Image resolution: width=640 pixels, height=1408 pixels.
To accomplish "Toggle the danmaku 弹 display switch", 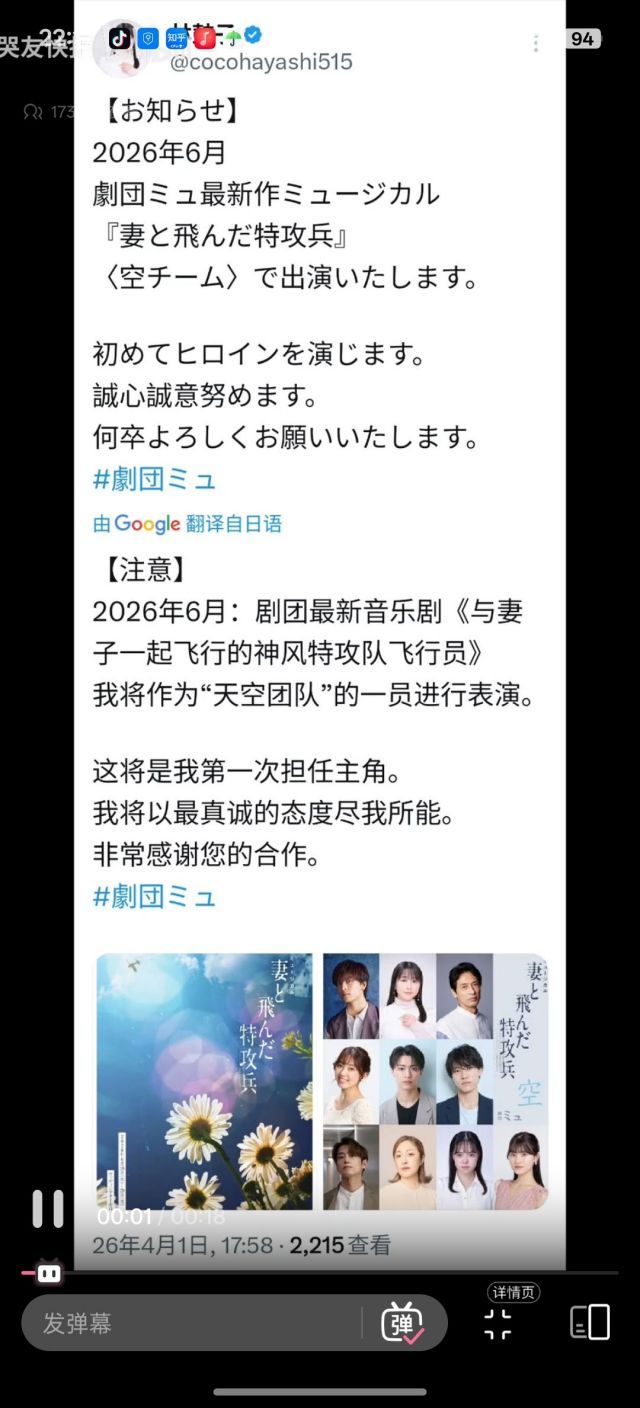I will pyautogui.click(x=403, y=1323).
